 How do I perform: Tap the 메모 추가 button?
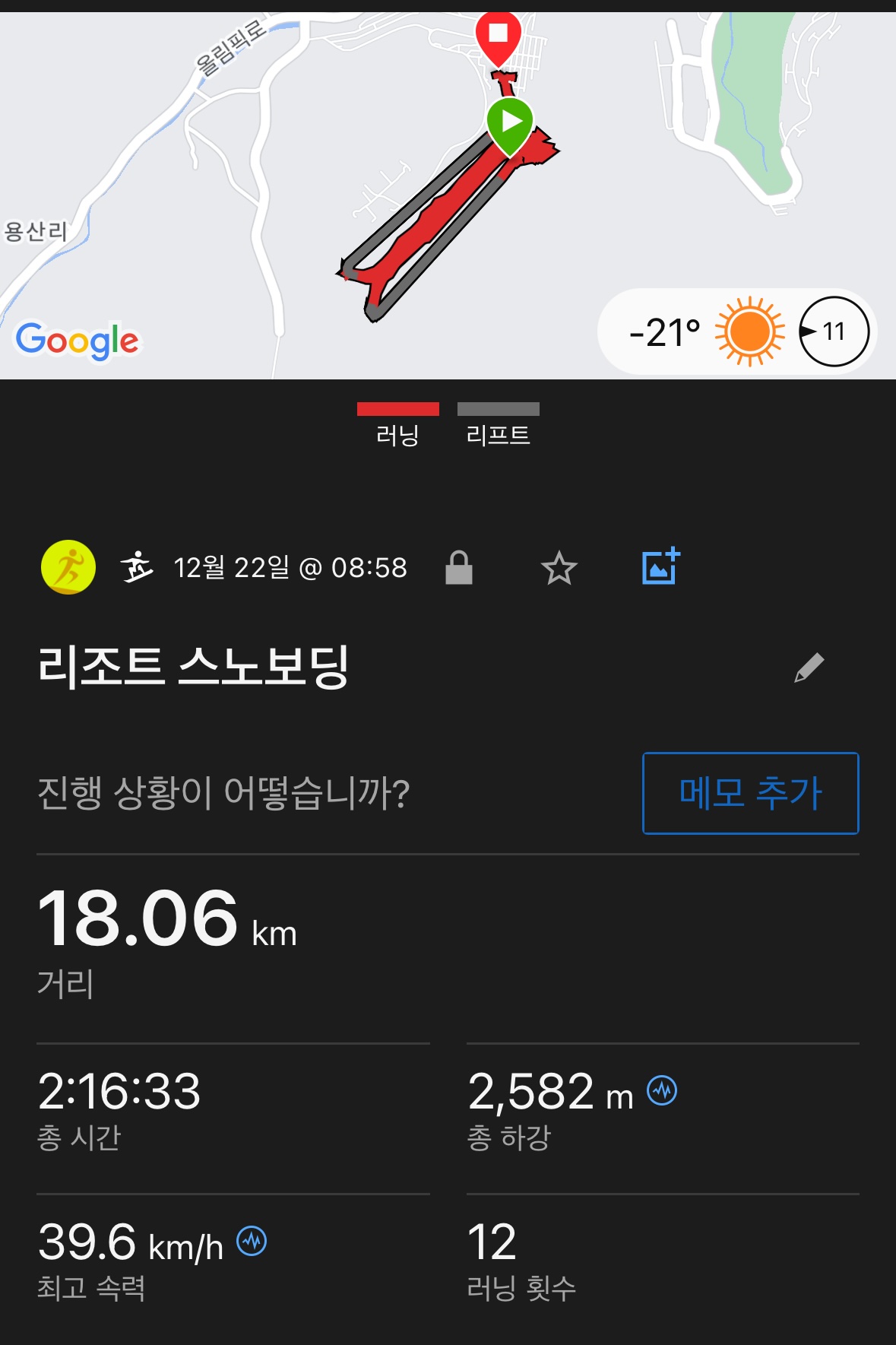[x=750, y=793]
